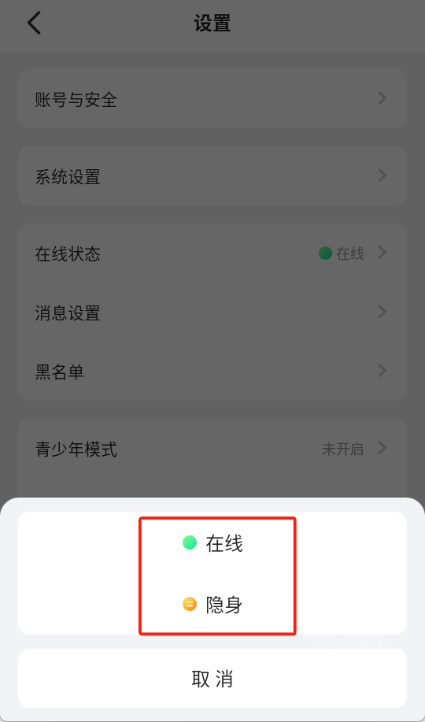Choose the 隐身 invisible status
This screenshot has height=722, width=425.
tap(212, 604)
